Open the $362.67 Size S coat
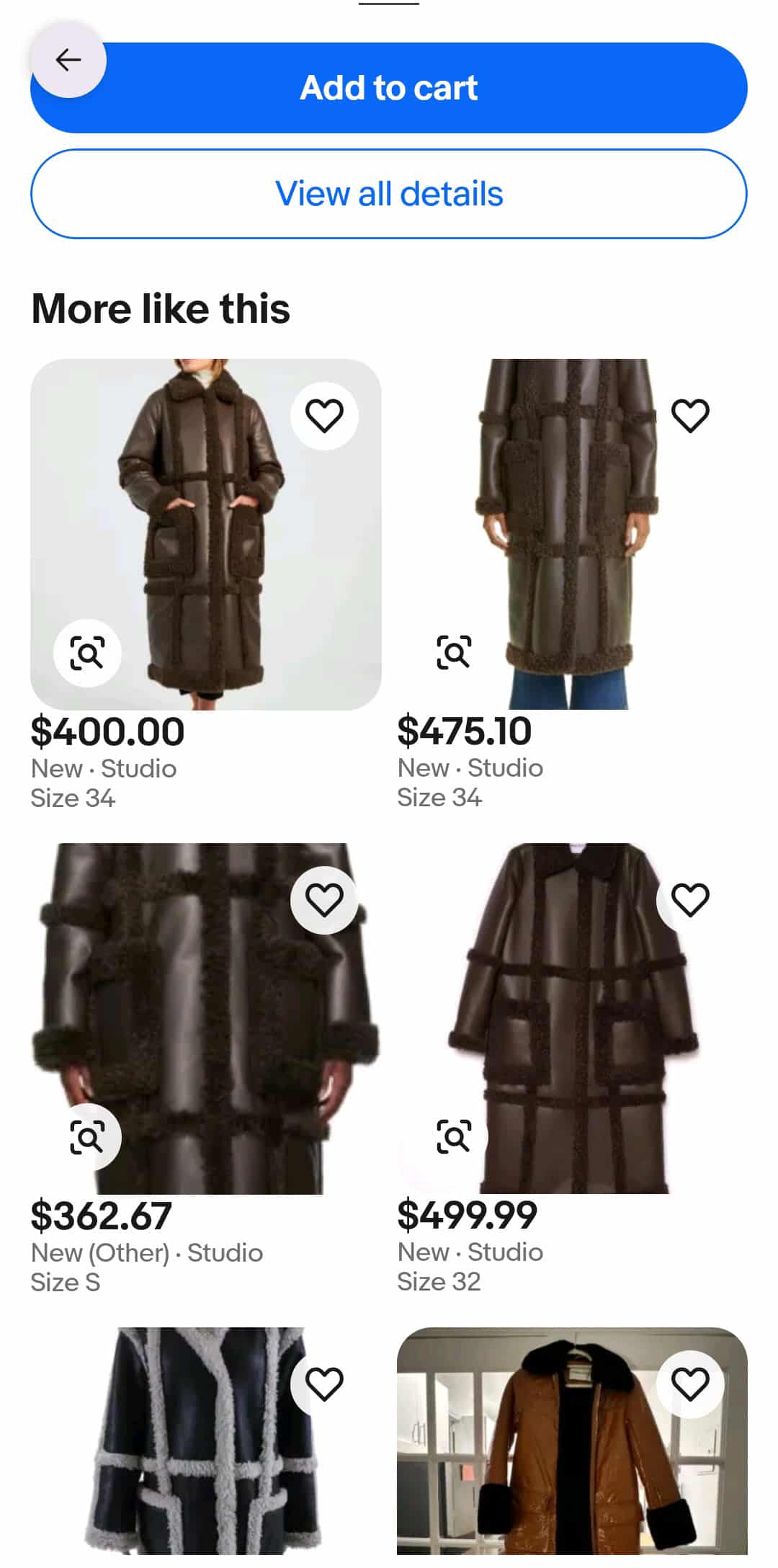 click(x=205, y=1017)
